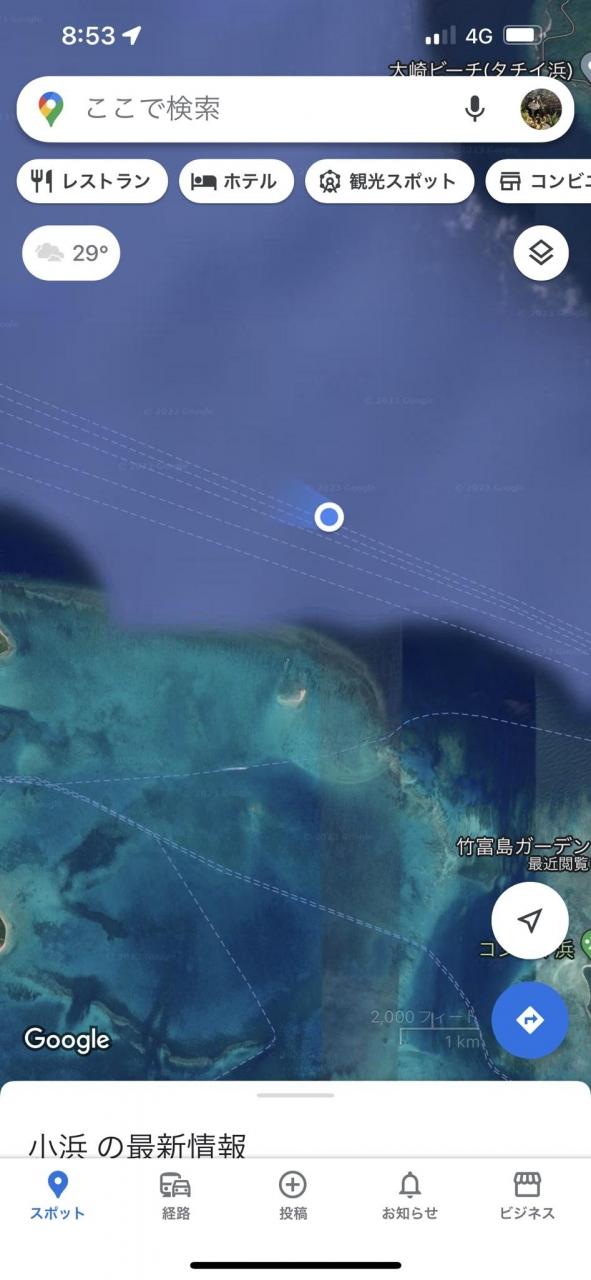The height and width of the screenshot is (1280, 591).
Task: Select the レストラン chip
Action: pos(92,181)
